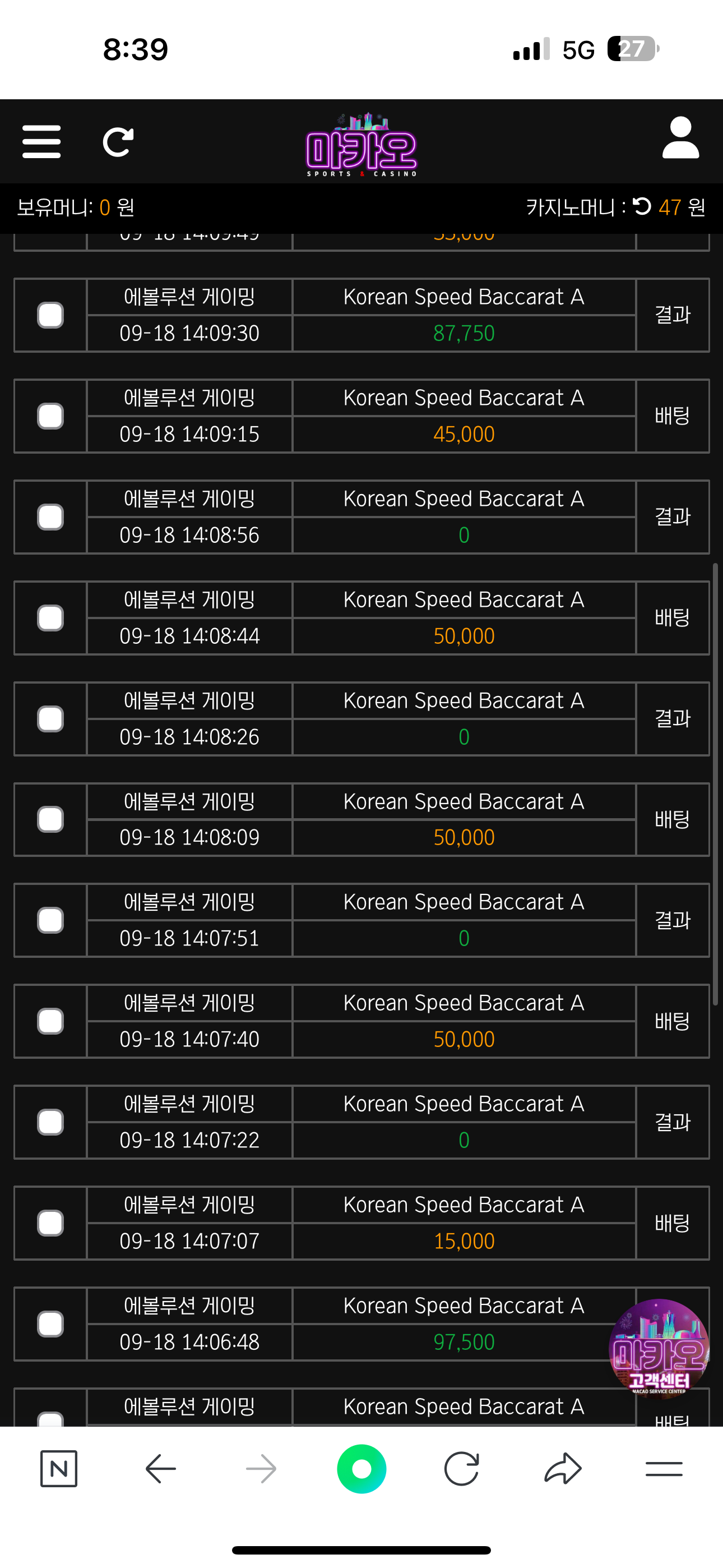Select the checkbox for the 14:09:30 entry
This screenshot has width=723, height=1568.
50,315
